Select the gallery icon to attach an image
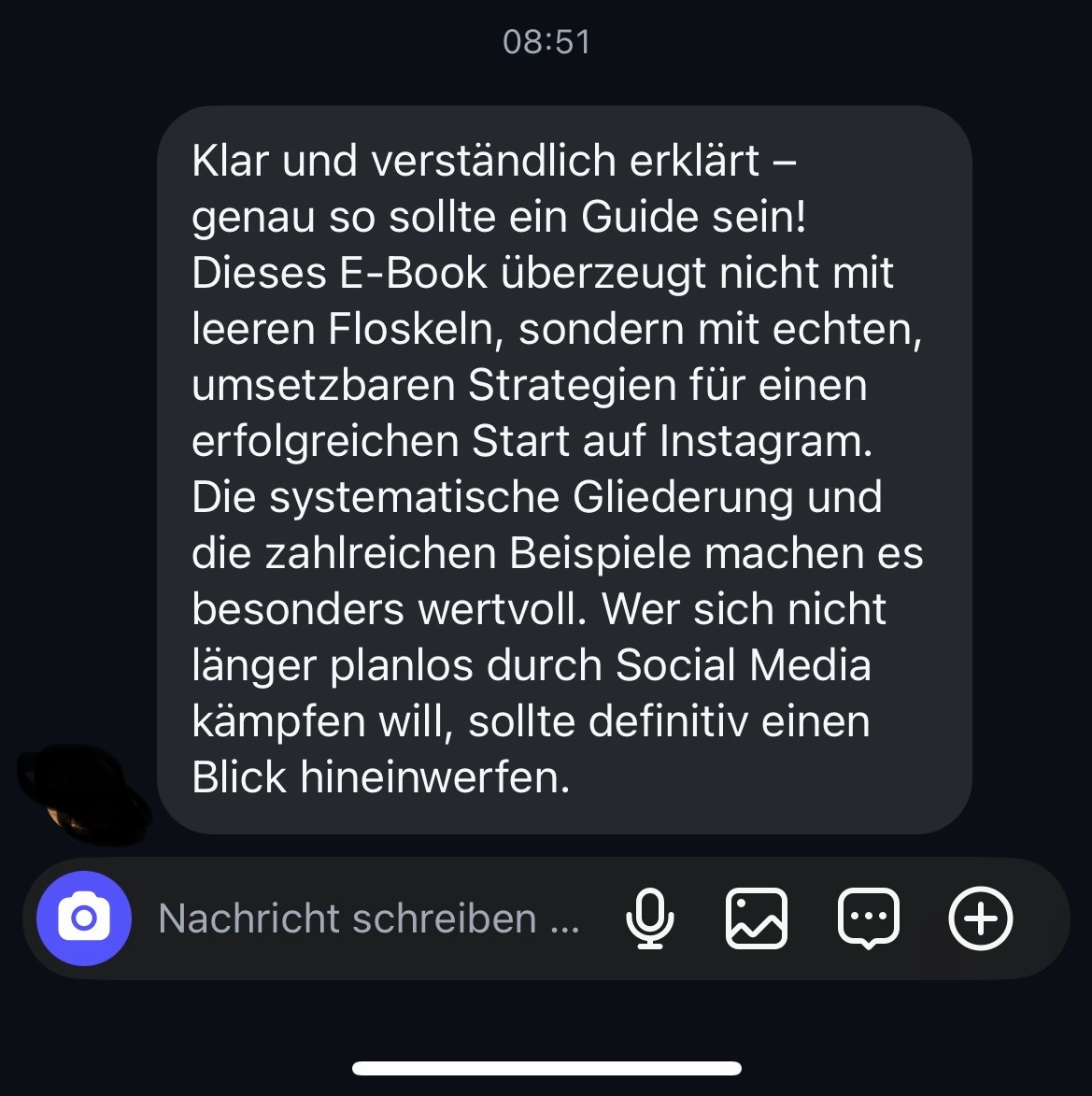 757,918
